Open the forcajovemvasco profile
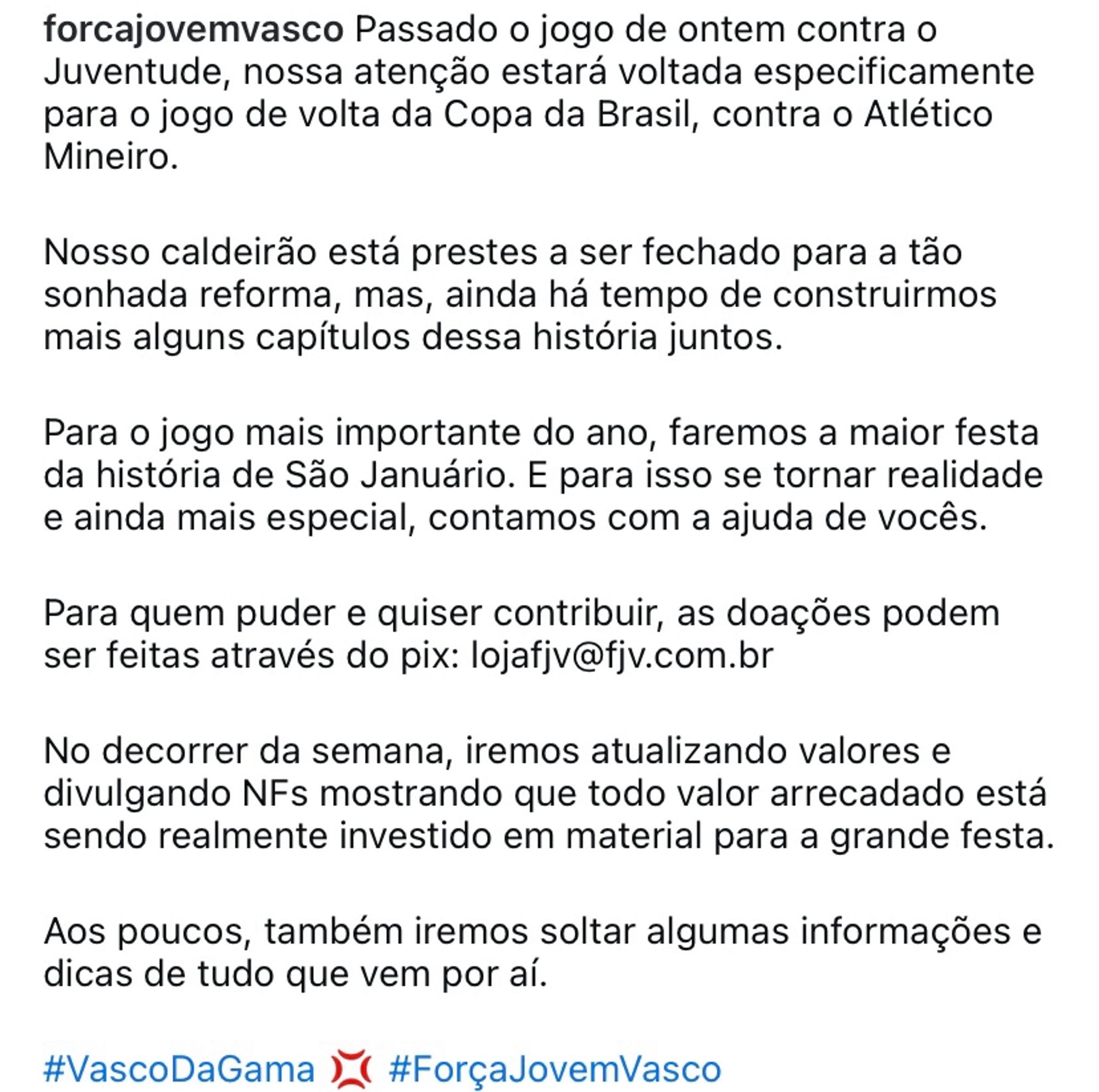This screenshot has height=1092, width=1099. 193,30
